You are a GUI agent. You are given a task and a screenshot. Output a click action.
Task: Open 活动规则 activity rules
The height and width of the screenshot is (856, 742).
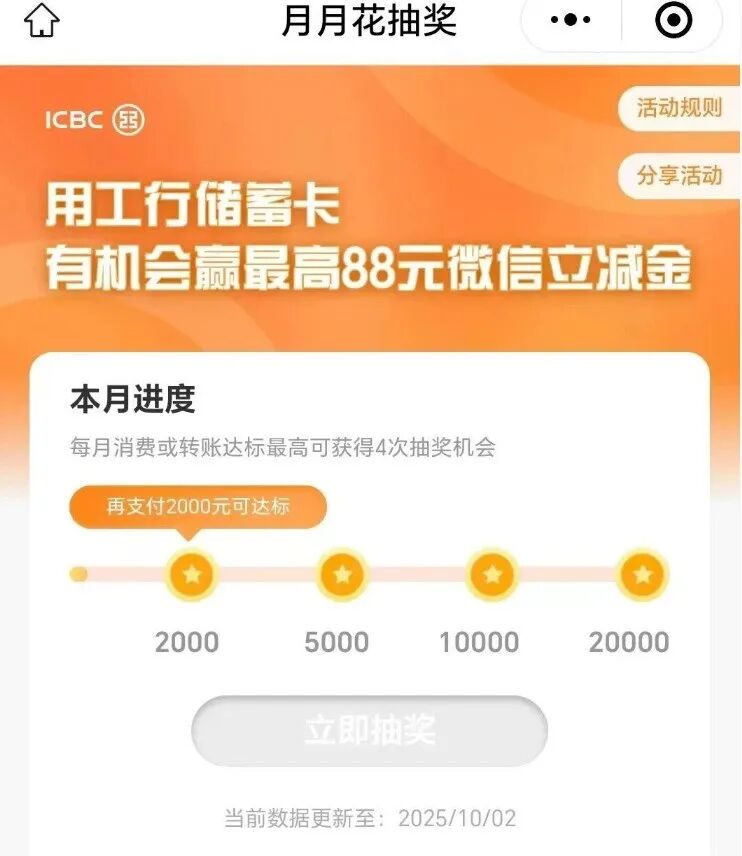click(679, 109)
